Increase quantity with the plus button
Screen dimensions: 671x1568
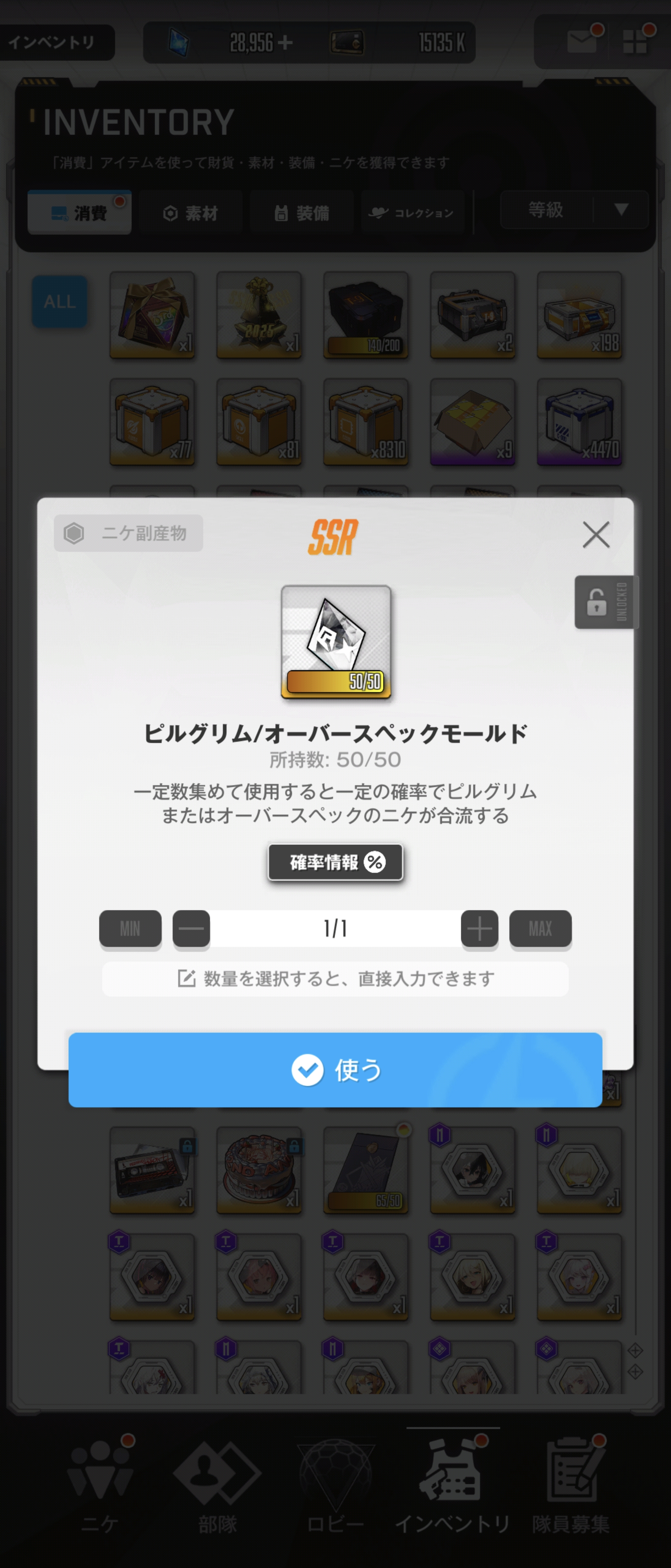click(479, 928)
